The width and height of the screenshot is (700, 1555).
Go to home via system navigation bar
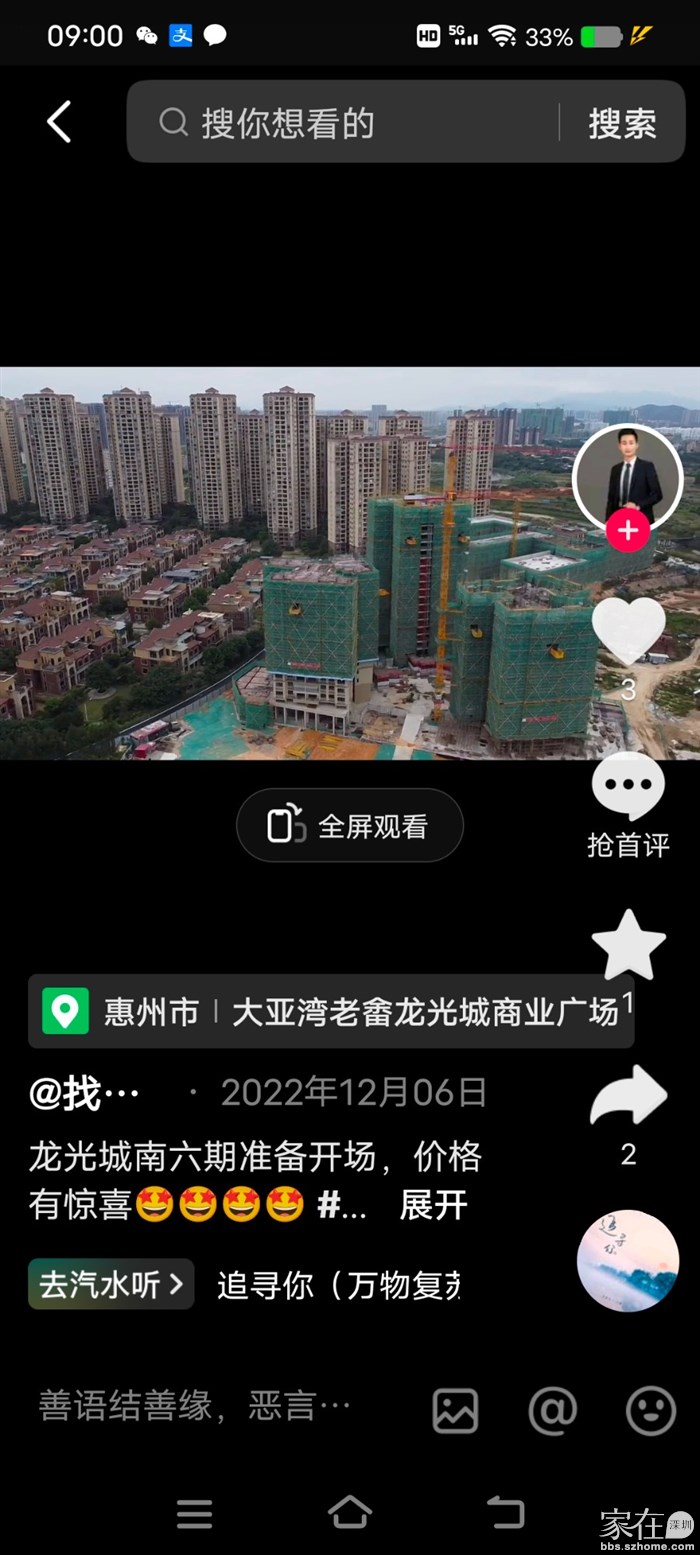[x=350, y=1512]
